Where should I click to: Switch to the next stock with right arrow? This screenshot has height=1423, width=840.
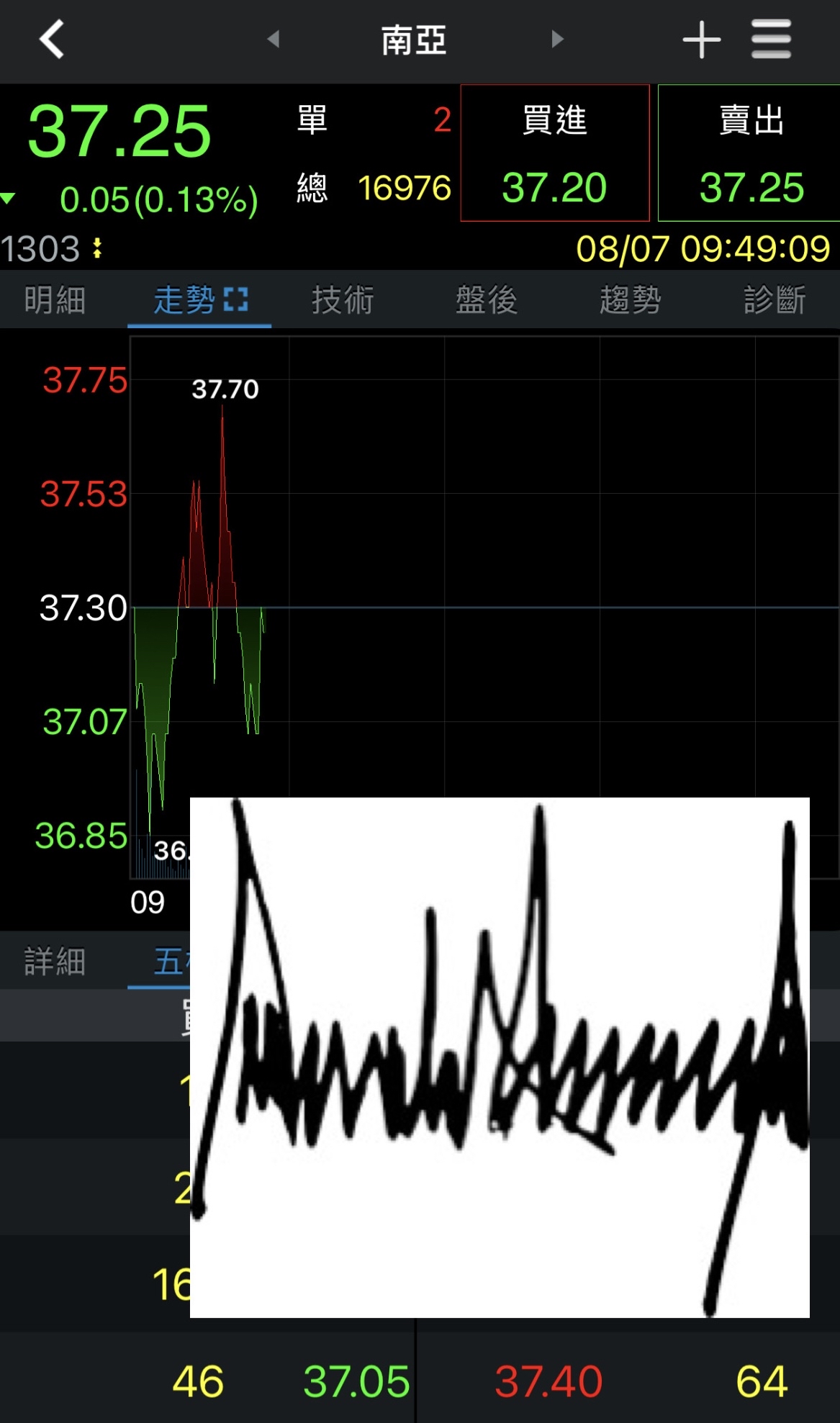tap(557, 39)
